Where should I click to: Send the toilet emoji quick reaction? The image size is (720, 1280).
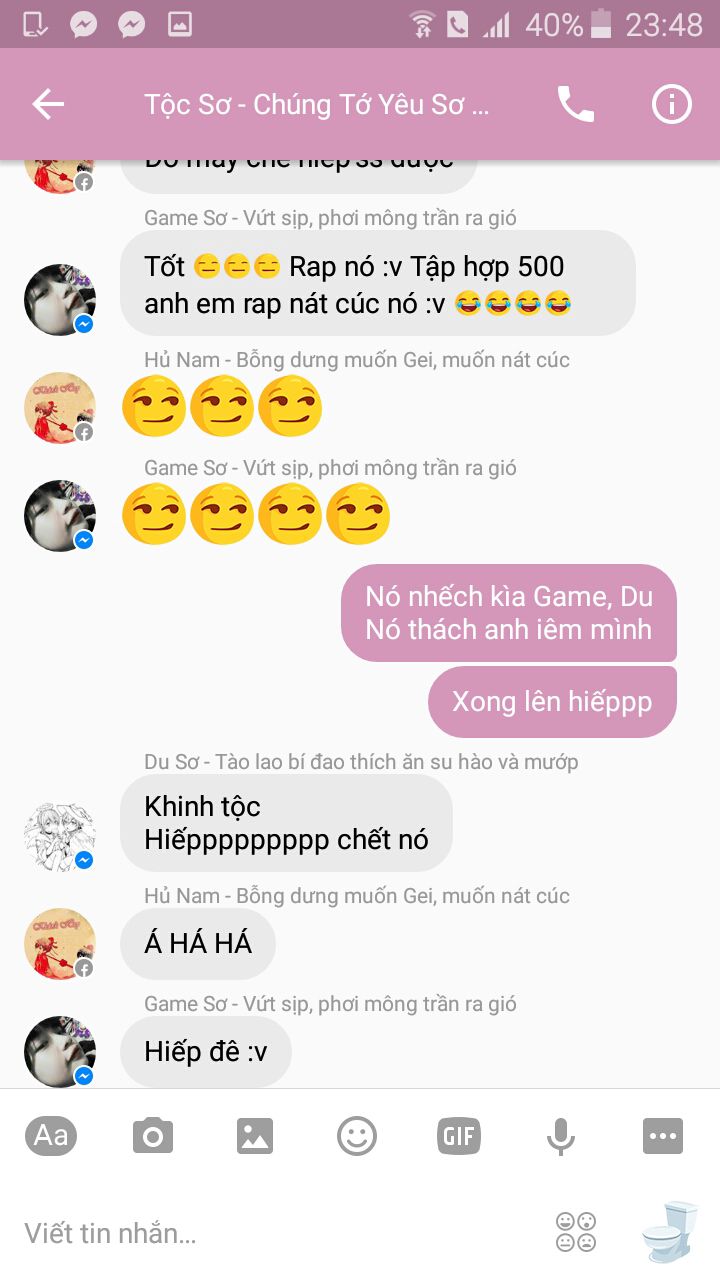(668, 1232)
